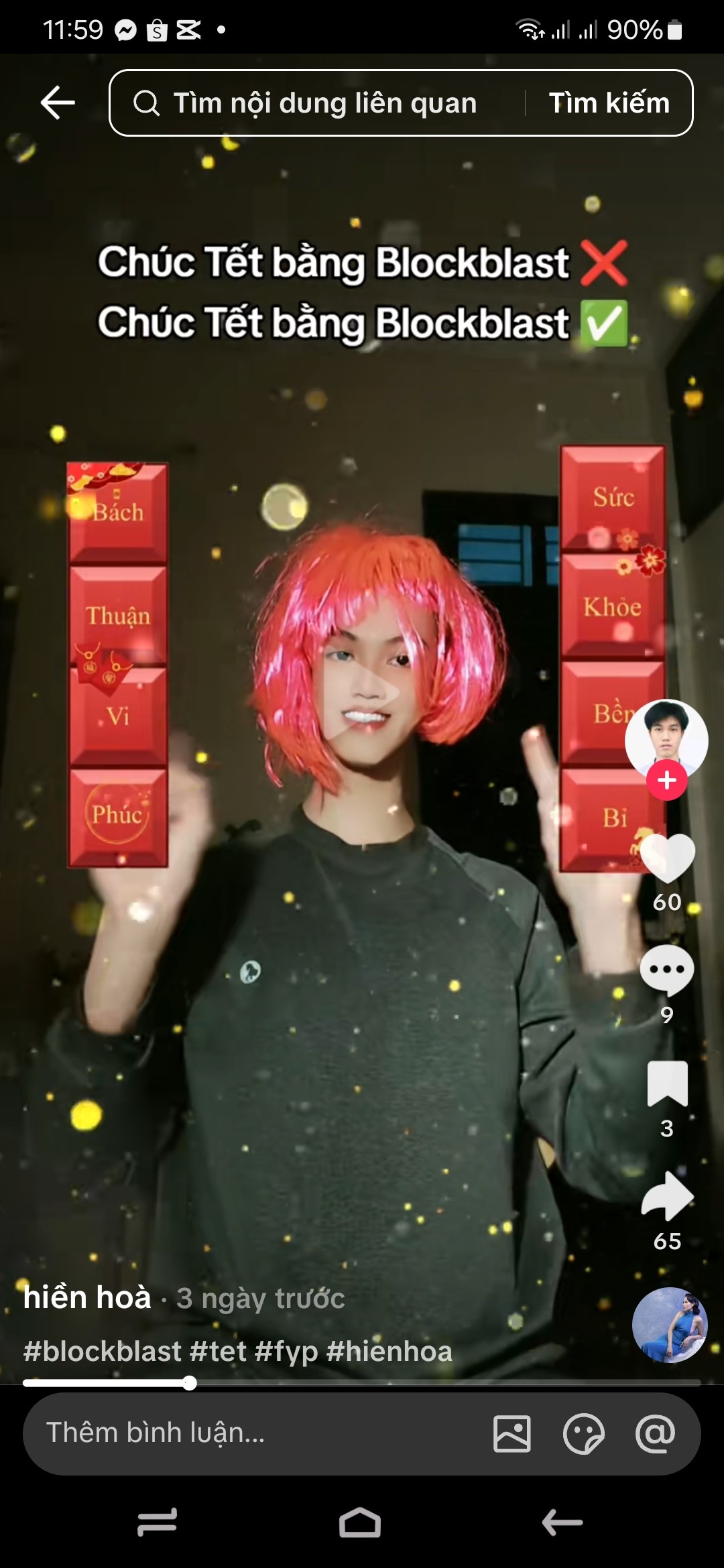This screenshot has height=1568, width=724.
Task: Open the comments bubble
Action: (x=667, y=970)
